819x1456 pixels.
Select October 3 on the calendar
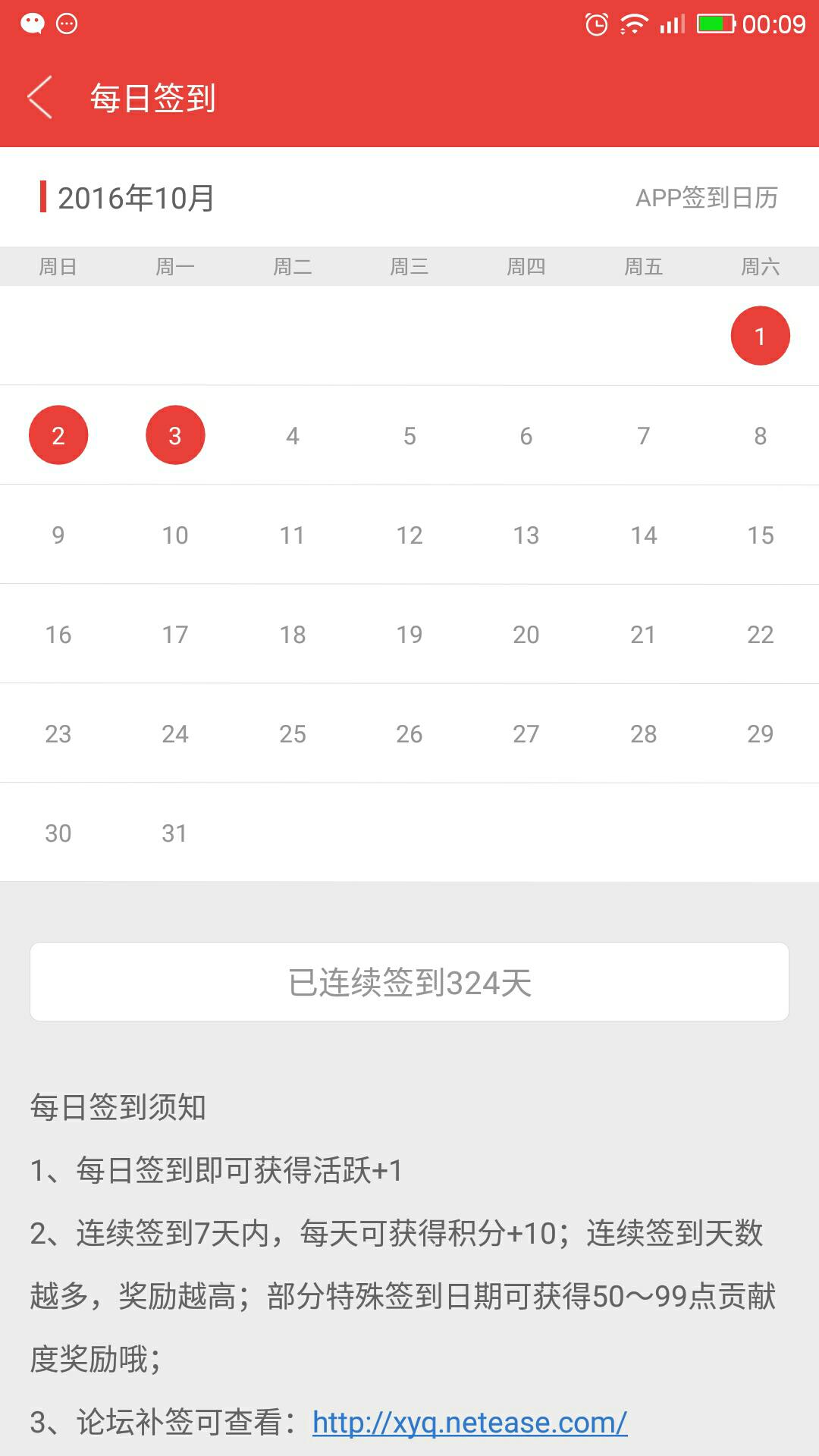click(x=175, y=435)
